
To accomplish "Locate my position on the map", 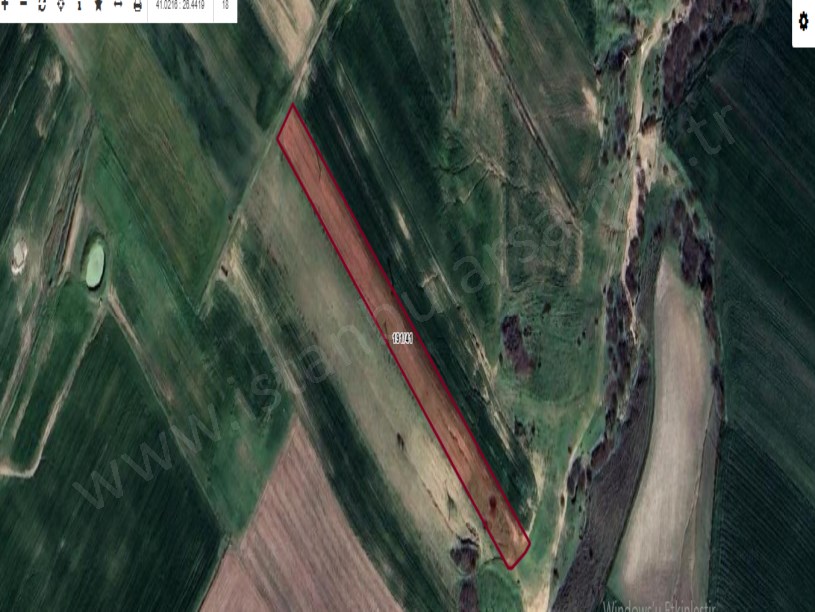I will (61, 5).
